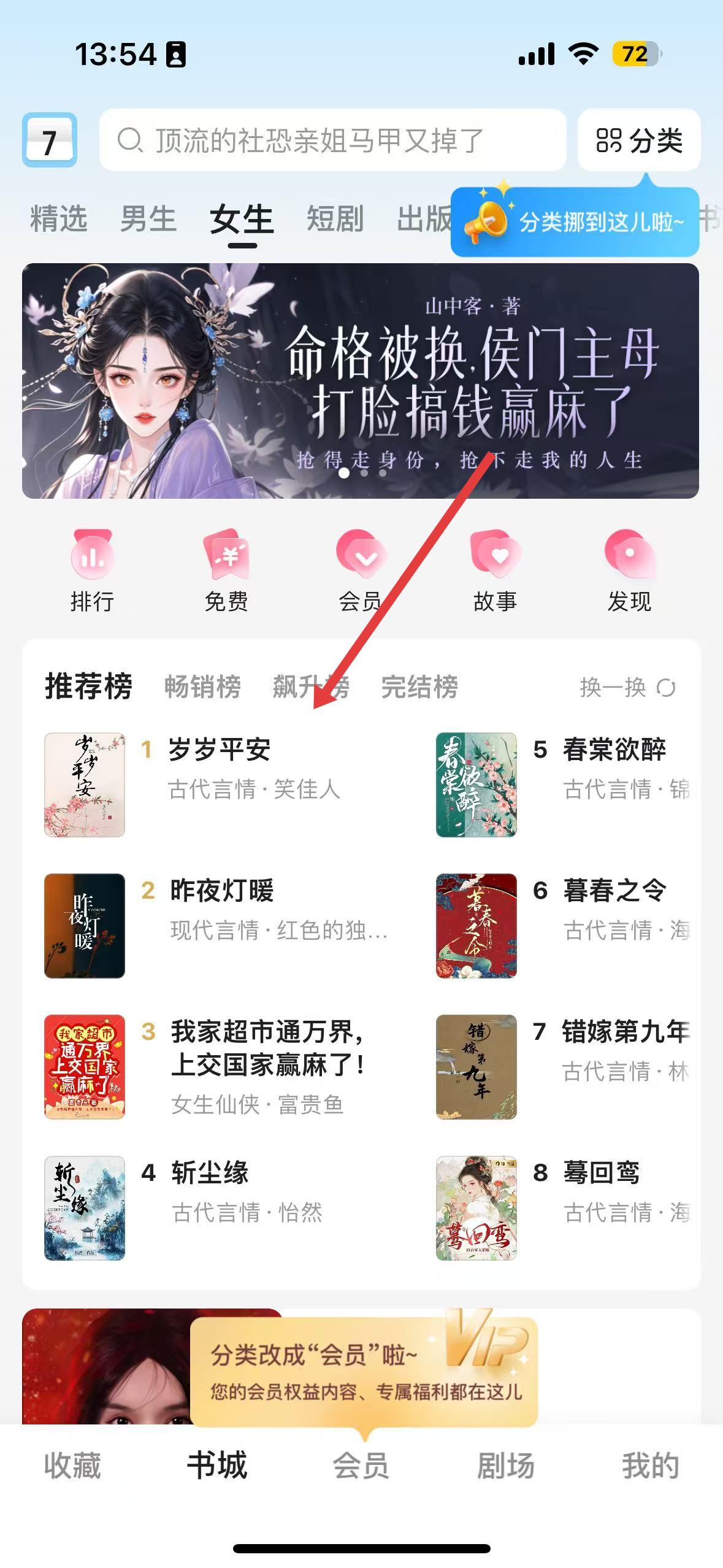This screenshot has height=1568, width=723.
Task: Go to the 收藏 bottom tab
Action: click(x=72, y=1466)
